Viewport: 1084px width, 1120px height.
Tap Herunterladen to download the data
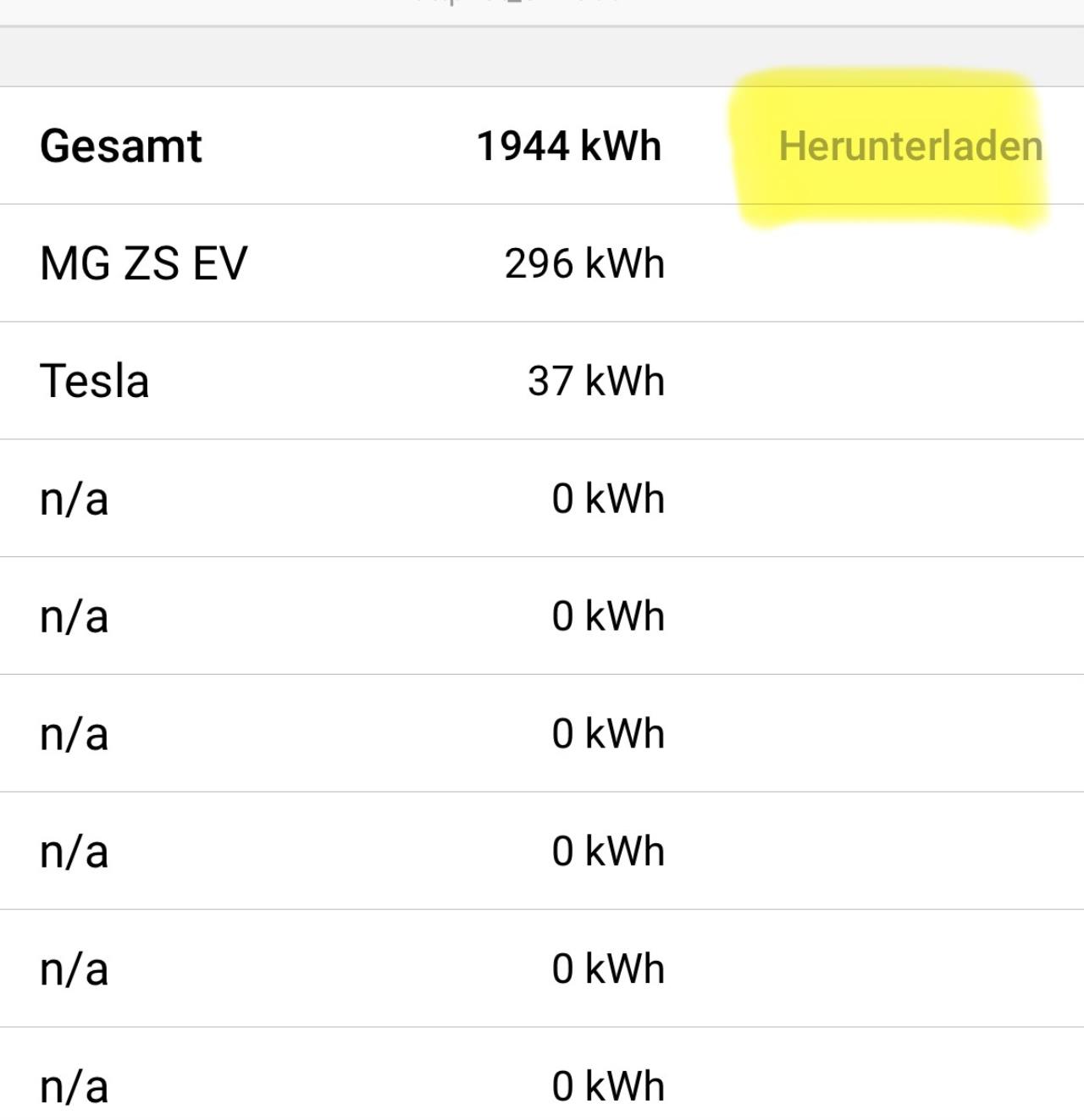click(x=910, y=146)
